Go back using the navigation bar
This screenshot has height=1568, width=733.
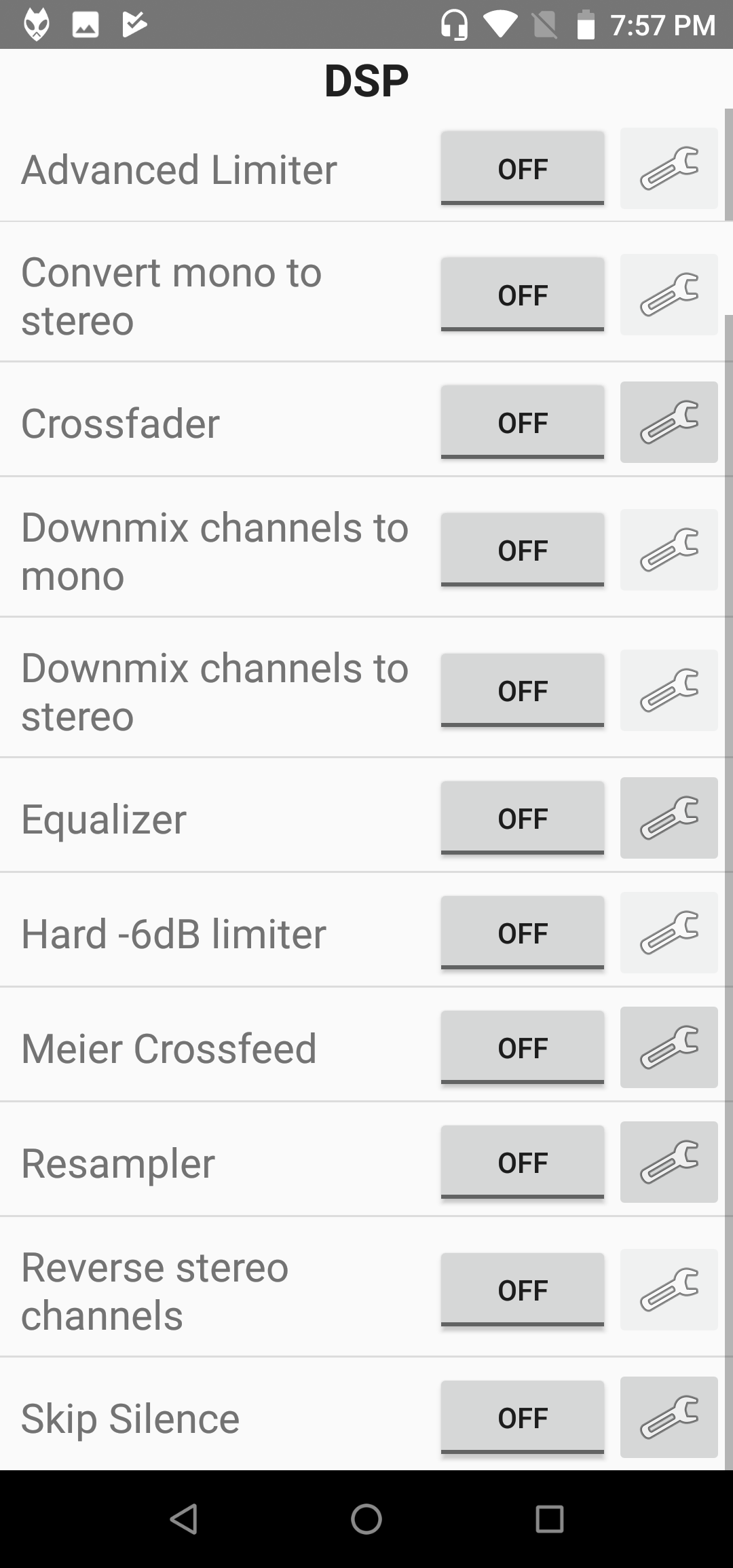[x=183, y=1519]
